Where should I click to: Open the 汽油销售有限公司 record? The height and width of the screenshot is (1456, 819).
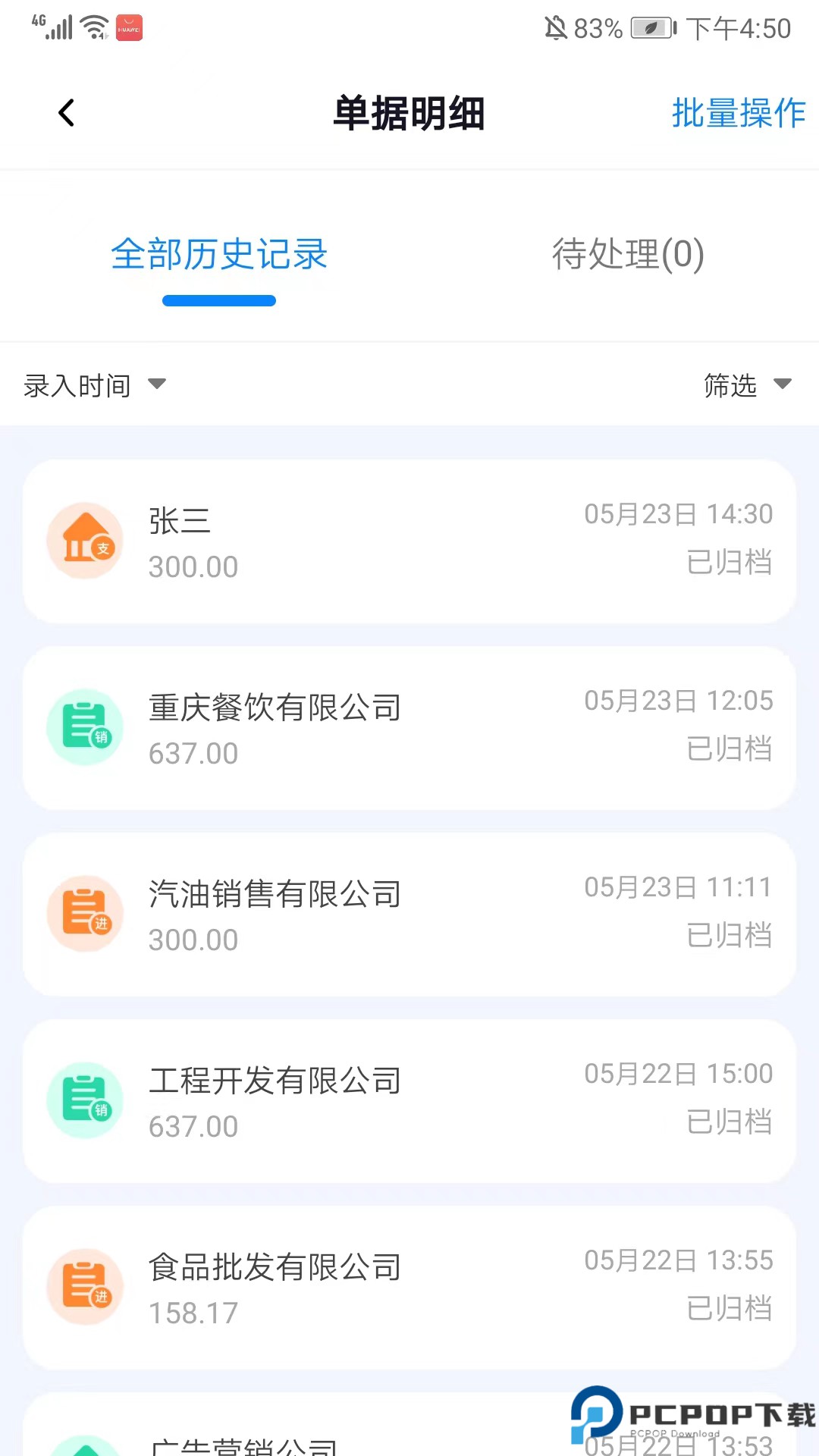(x=409, y=915)
